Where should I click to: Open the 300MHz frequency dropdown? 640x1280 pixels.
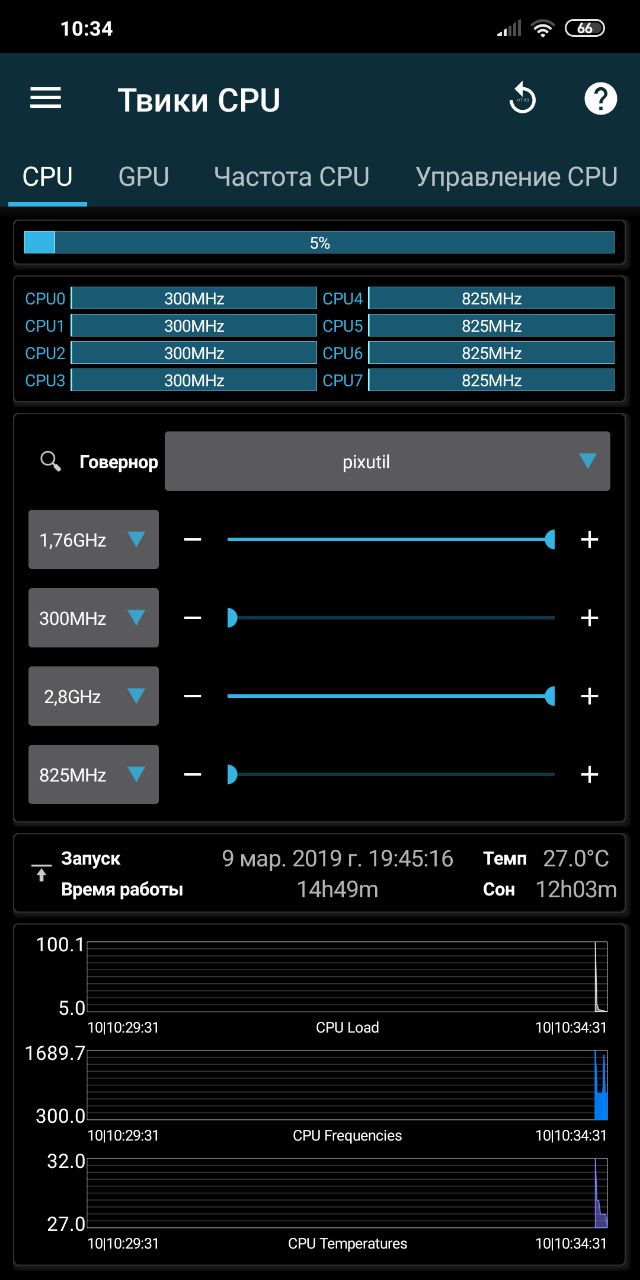[93, 618]
